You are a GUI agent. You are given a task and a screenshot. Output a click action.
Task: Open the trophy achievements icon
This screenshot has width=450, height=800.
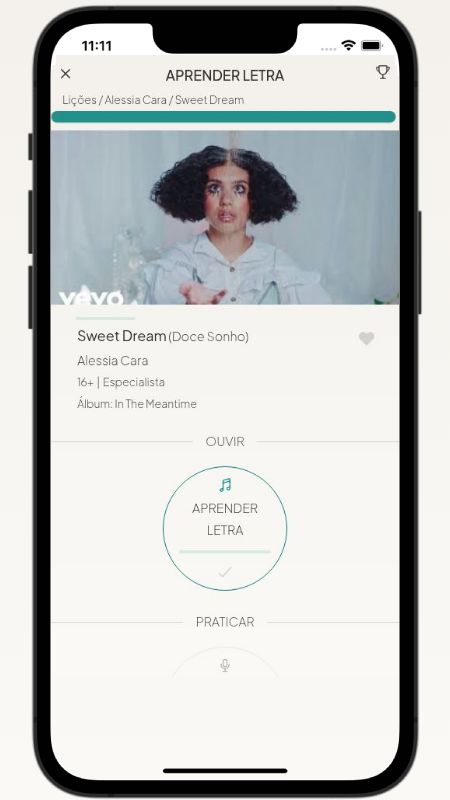pos(383,72)
